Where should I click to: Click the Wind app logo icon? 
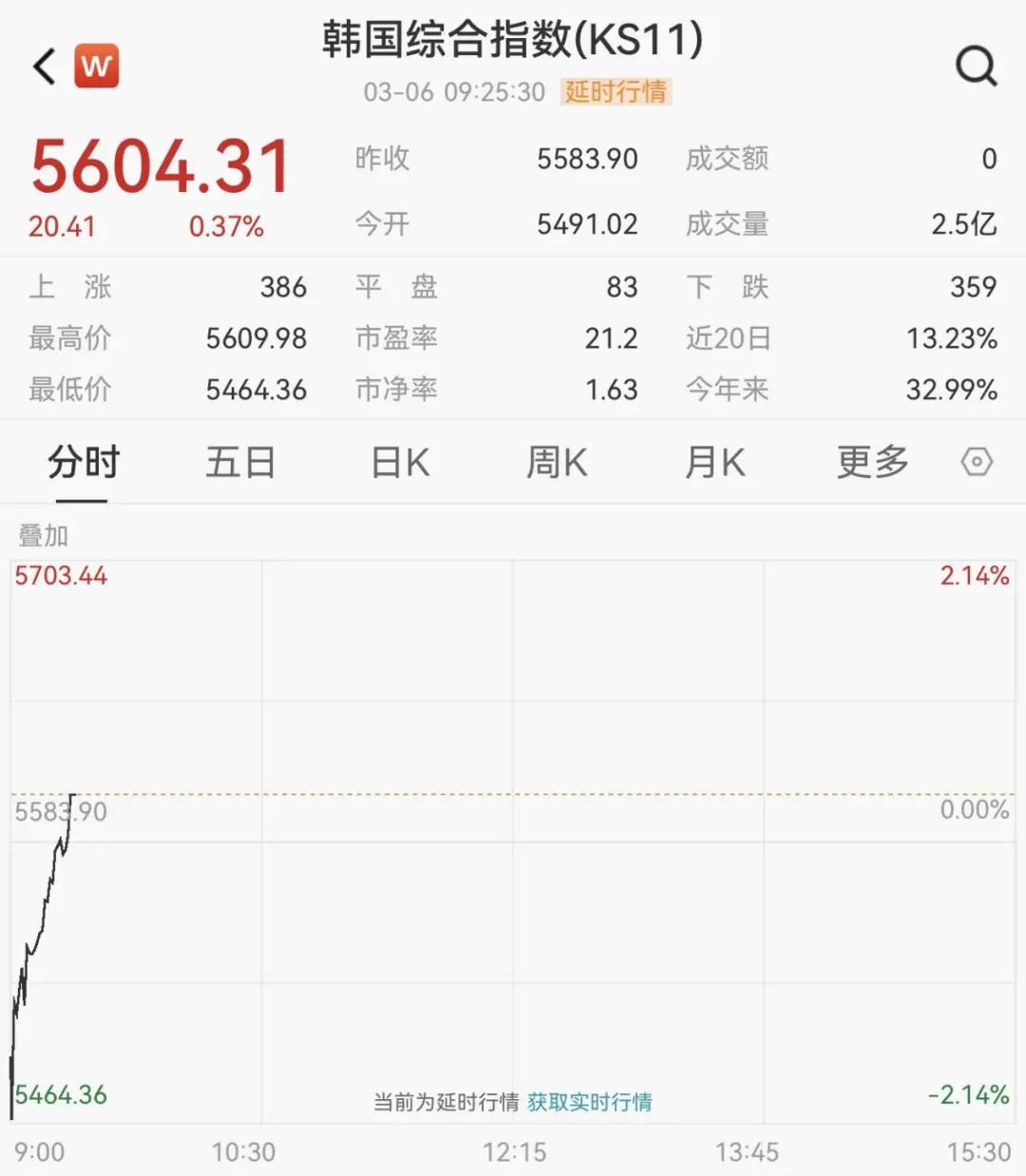click(x=95, y=66)
